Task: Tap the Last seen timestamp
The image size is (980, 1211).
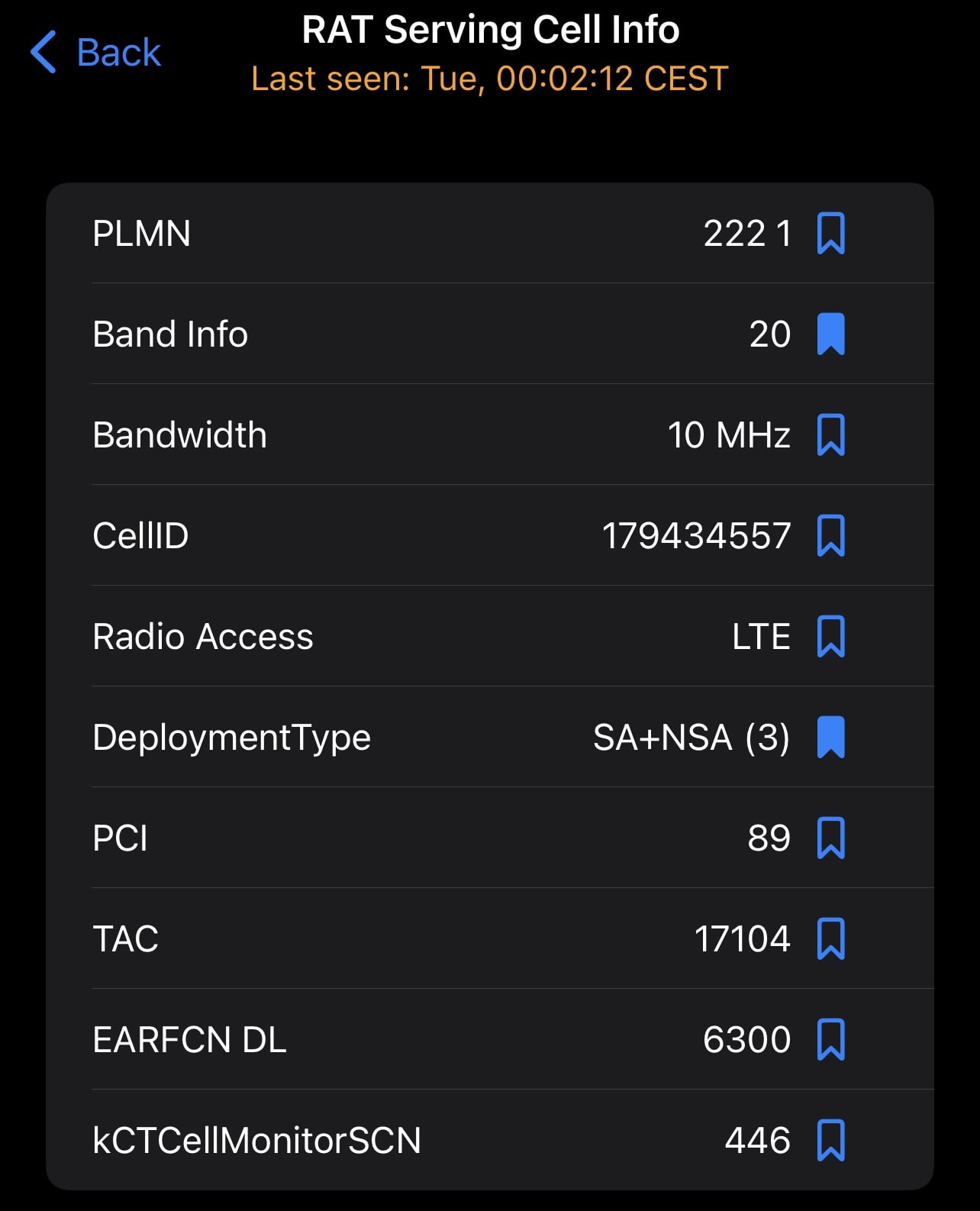Action: click(x=490, y=79)
